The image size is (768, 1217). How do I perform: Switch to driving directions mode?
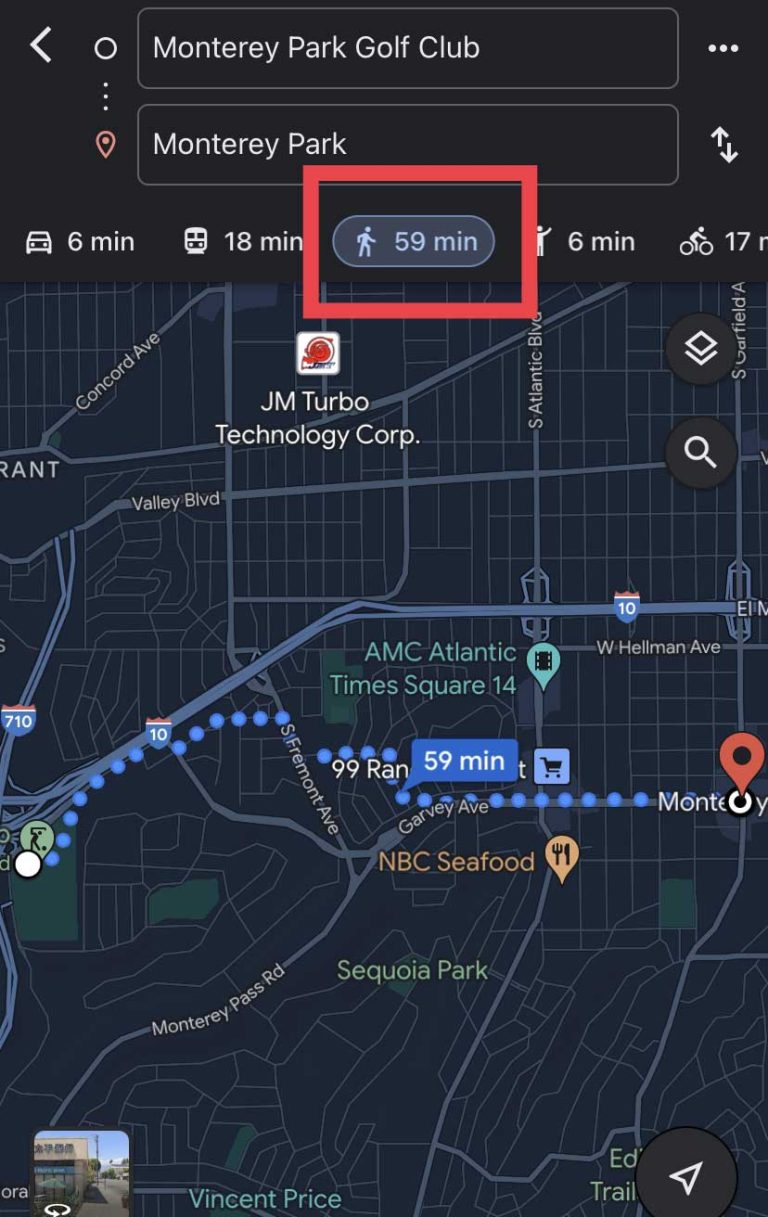[x=78, y=241]
